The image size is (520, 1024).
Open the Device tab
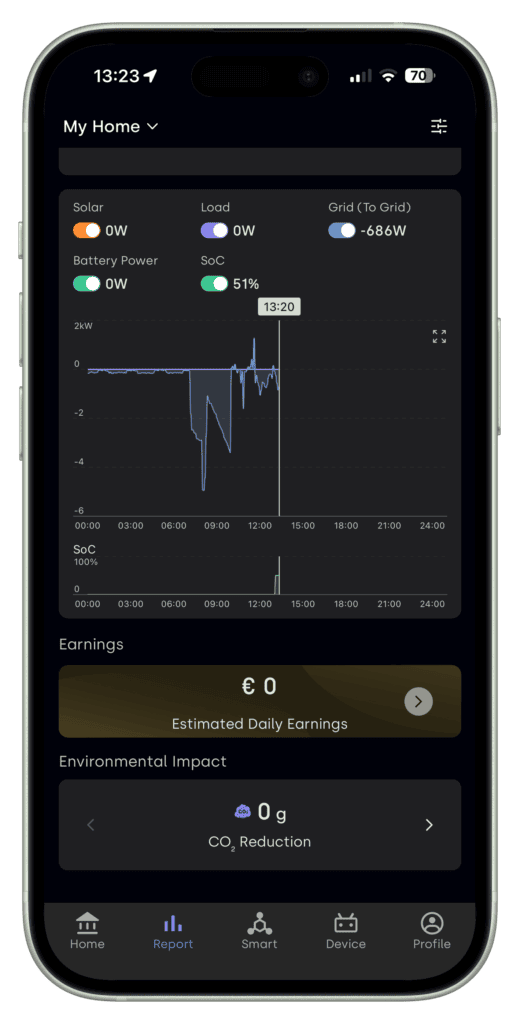346,931
